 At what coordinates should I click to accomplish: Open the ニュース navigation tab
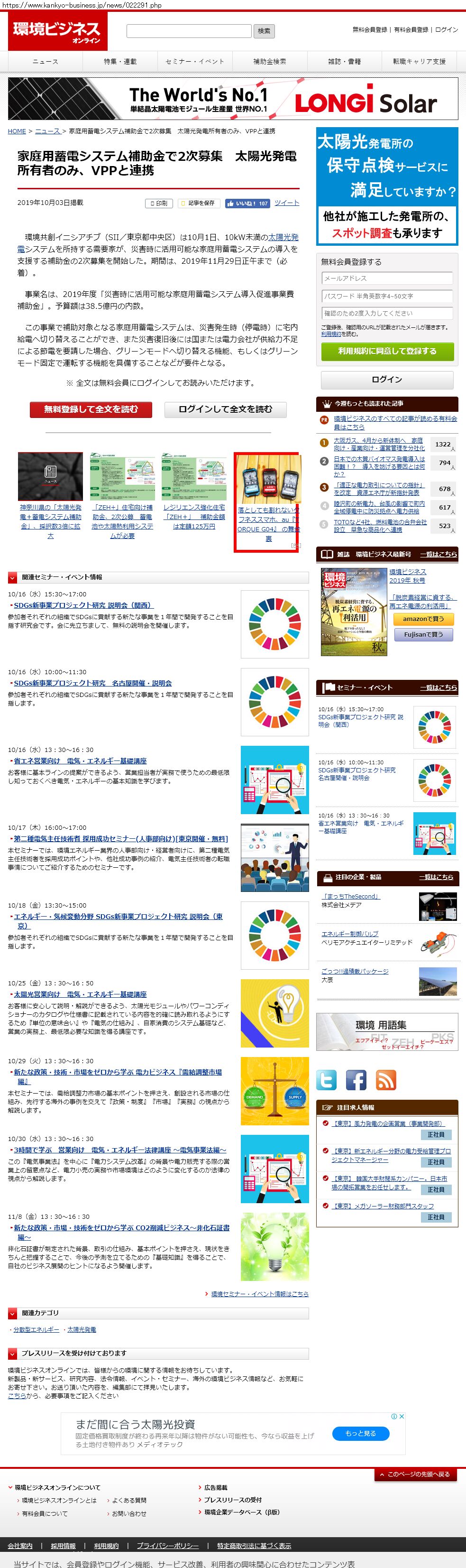(46, 62)
